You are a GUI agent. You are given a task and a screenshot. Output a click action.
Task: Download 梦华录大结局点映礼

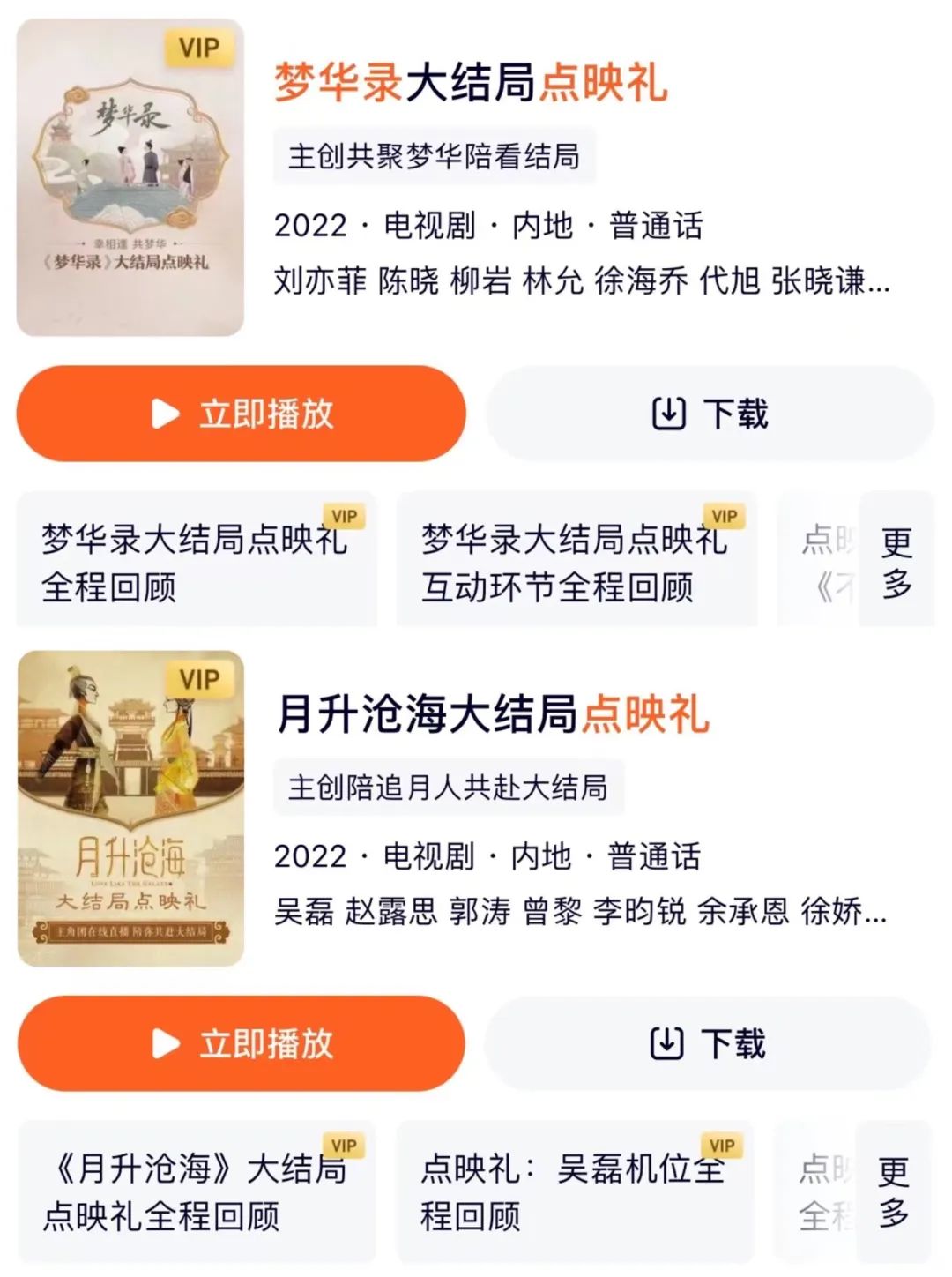coord(710,414)
